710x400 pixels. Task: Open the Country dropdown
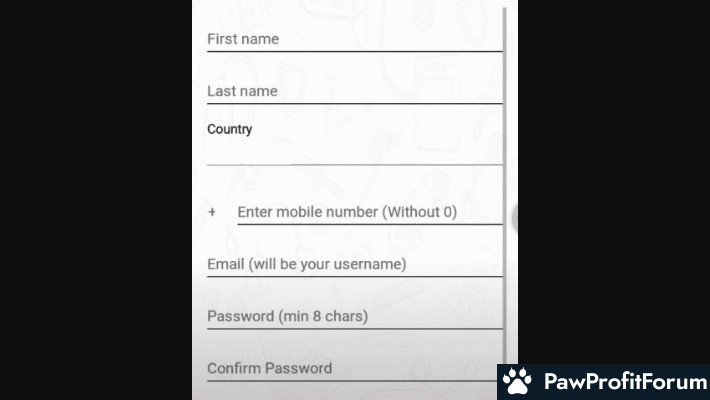pos(354,152)
